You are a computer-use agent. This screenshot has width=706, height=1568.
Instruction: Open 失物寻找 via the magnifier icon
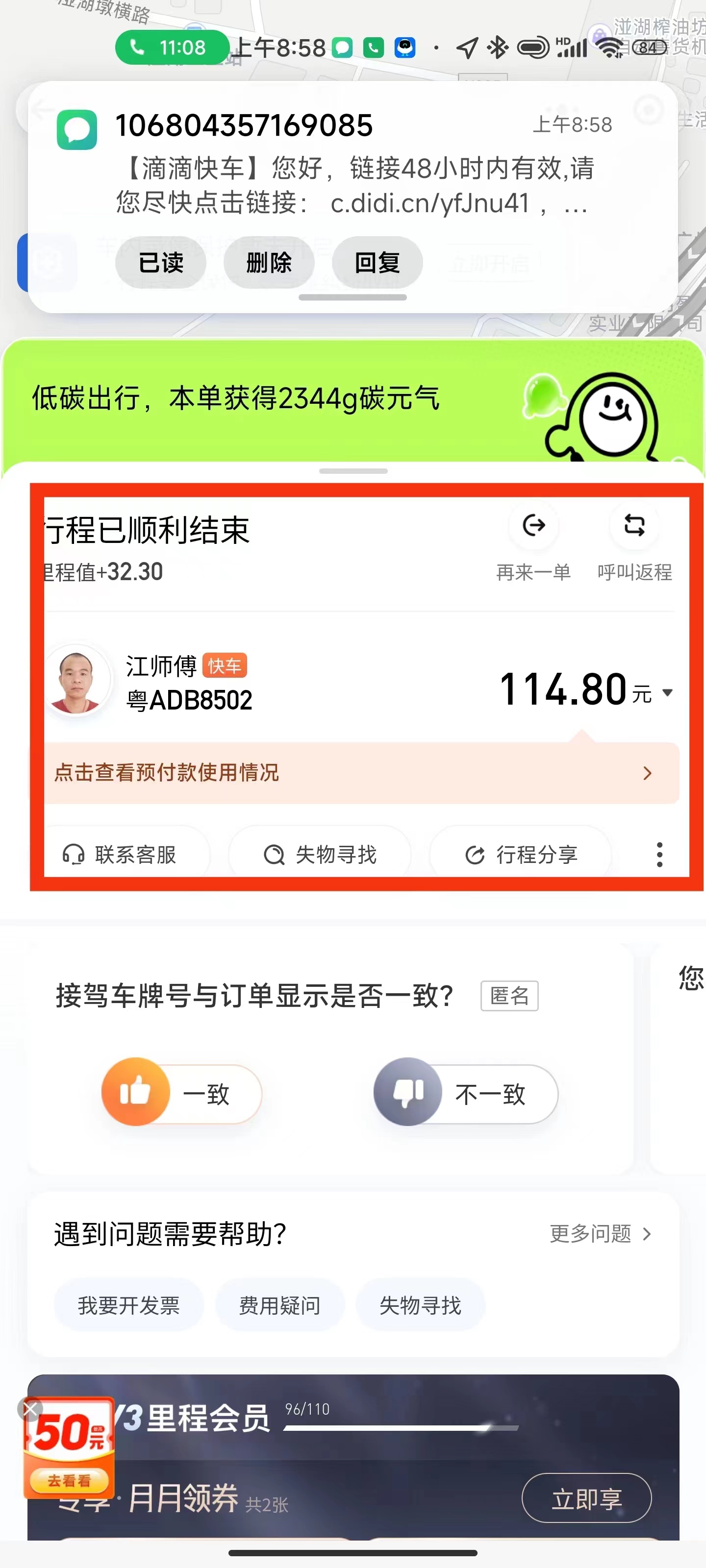pyautogui.click(x=274, y=855)
